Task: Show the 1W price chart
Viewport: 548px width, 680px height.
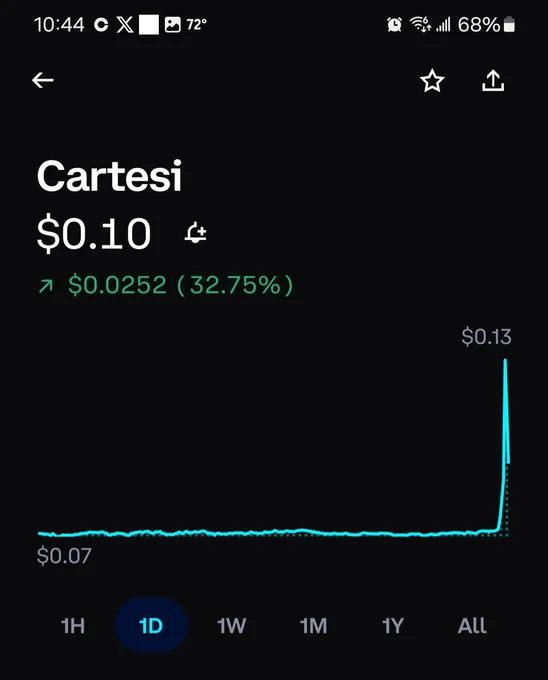Action: tap(232, 626)
